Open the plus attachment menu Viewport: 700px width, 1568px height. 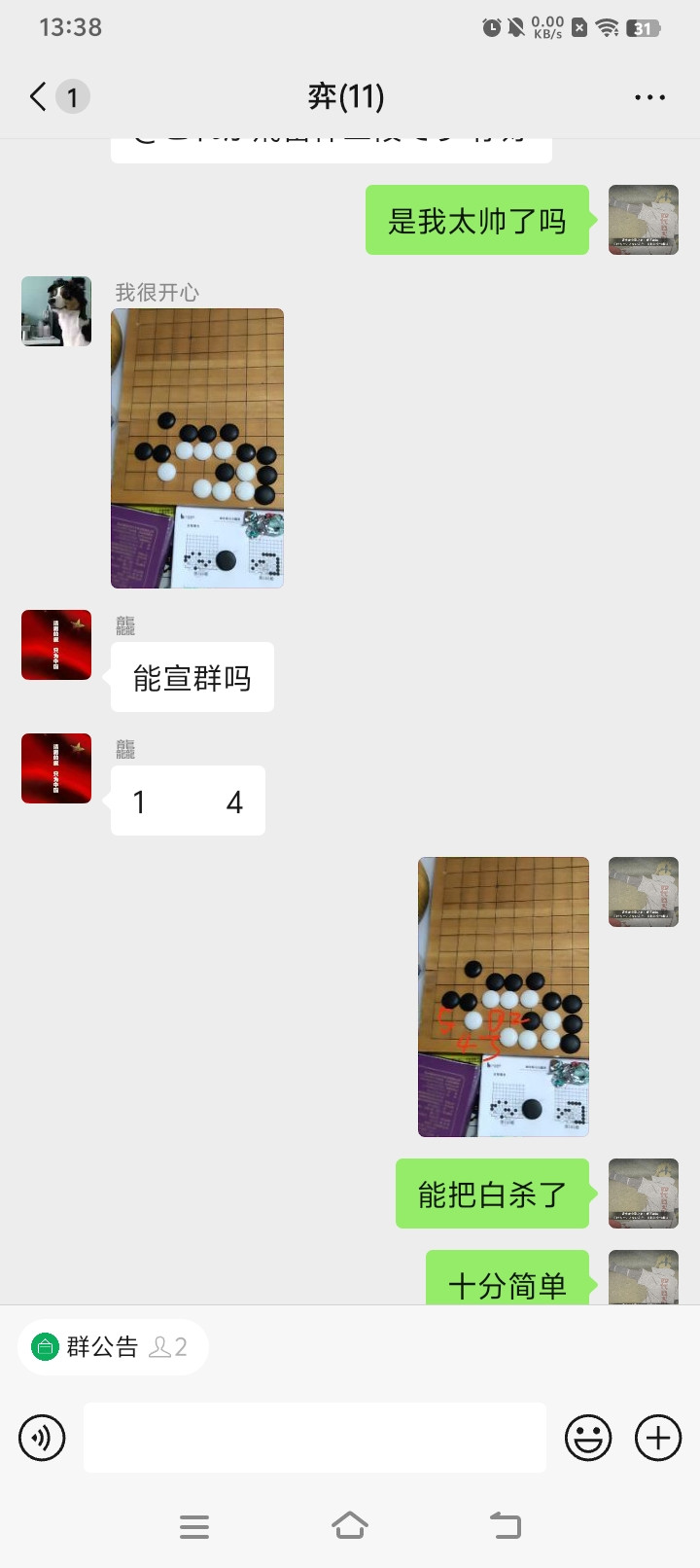[658, 1438]
